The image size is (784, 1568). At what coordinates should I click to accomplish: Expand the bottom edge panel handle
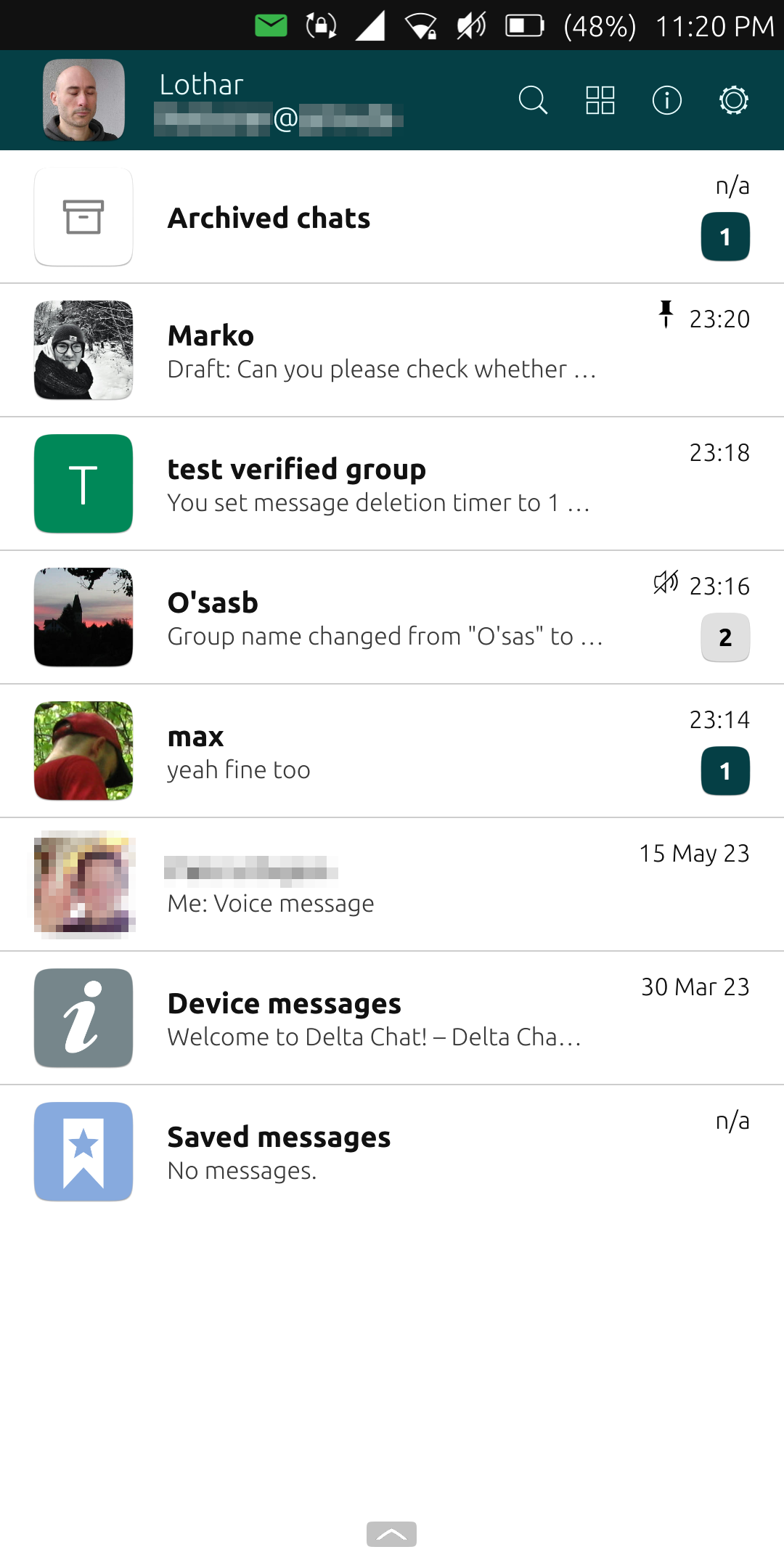coord(392,1534)
